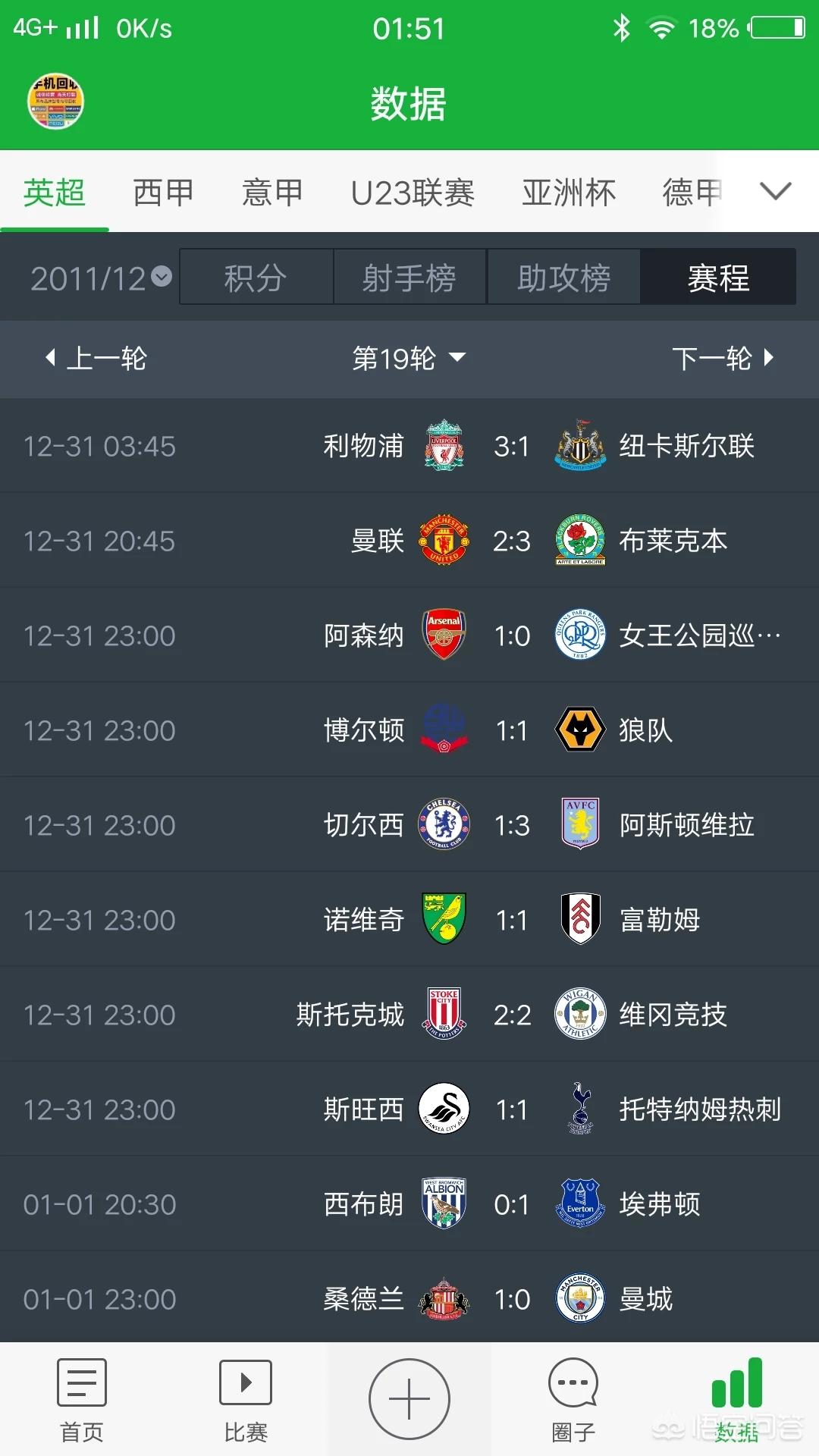Open the 曼联 vs 布莱克本 match
Image resolution: width=819 pixels, height=1456 pixels.
pyautogui.click(x=409, y=541)
